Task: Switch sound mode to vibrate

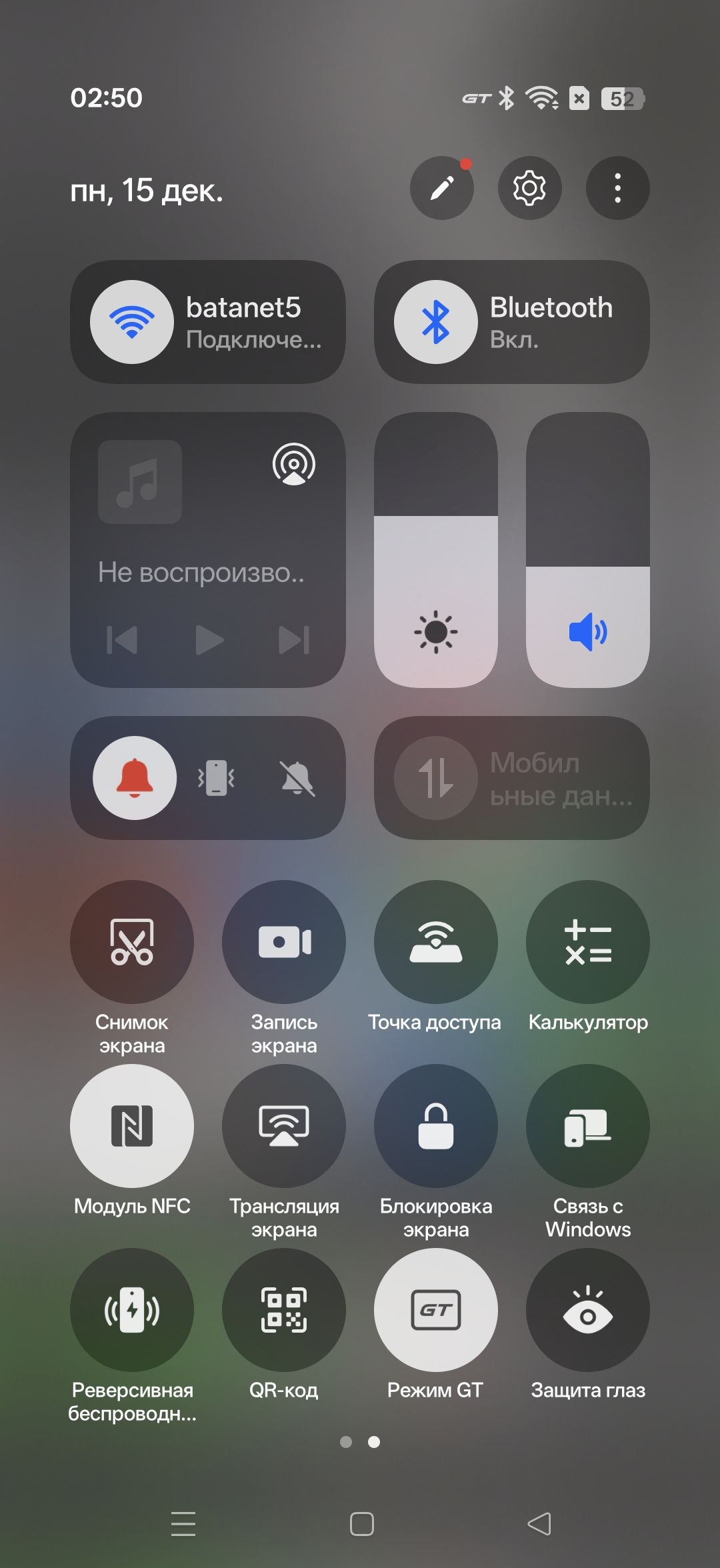Action: tap(217, 778)
